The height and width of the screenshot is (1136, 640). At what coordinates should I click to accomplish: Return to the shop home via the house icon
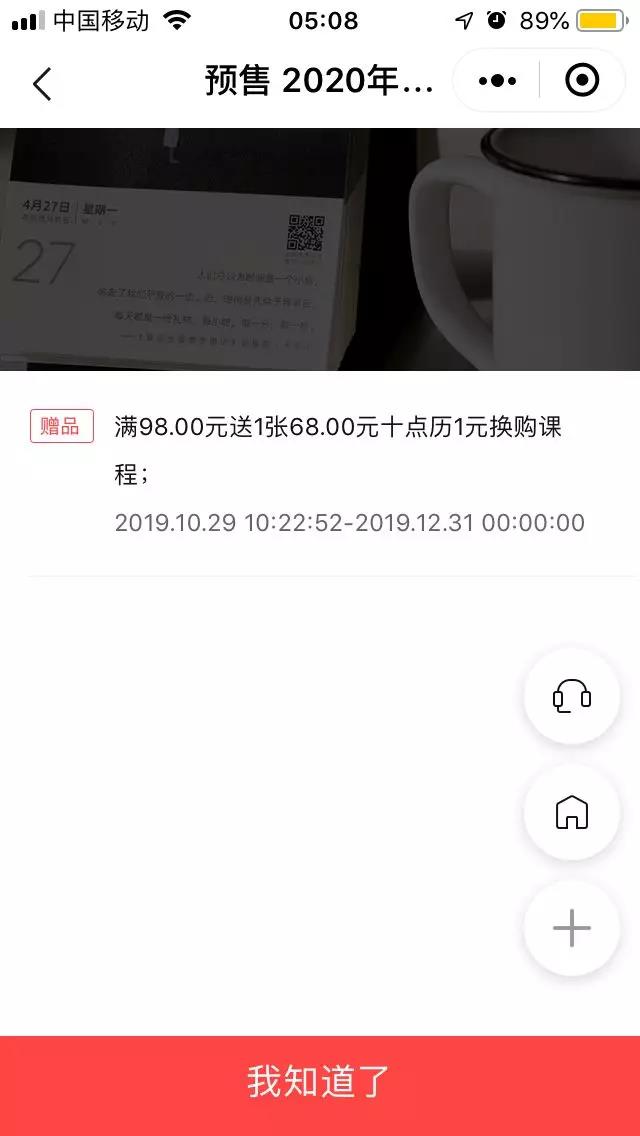(572, 812)
